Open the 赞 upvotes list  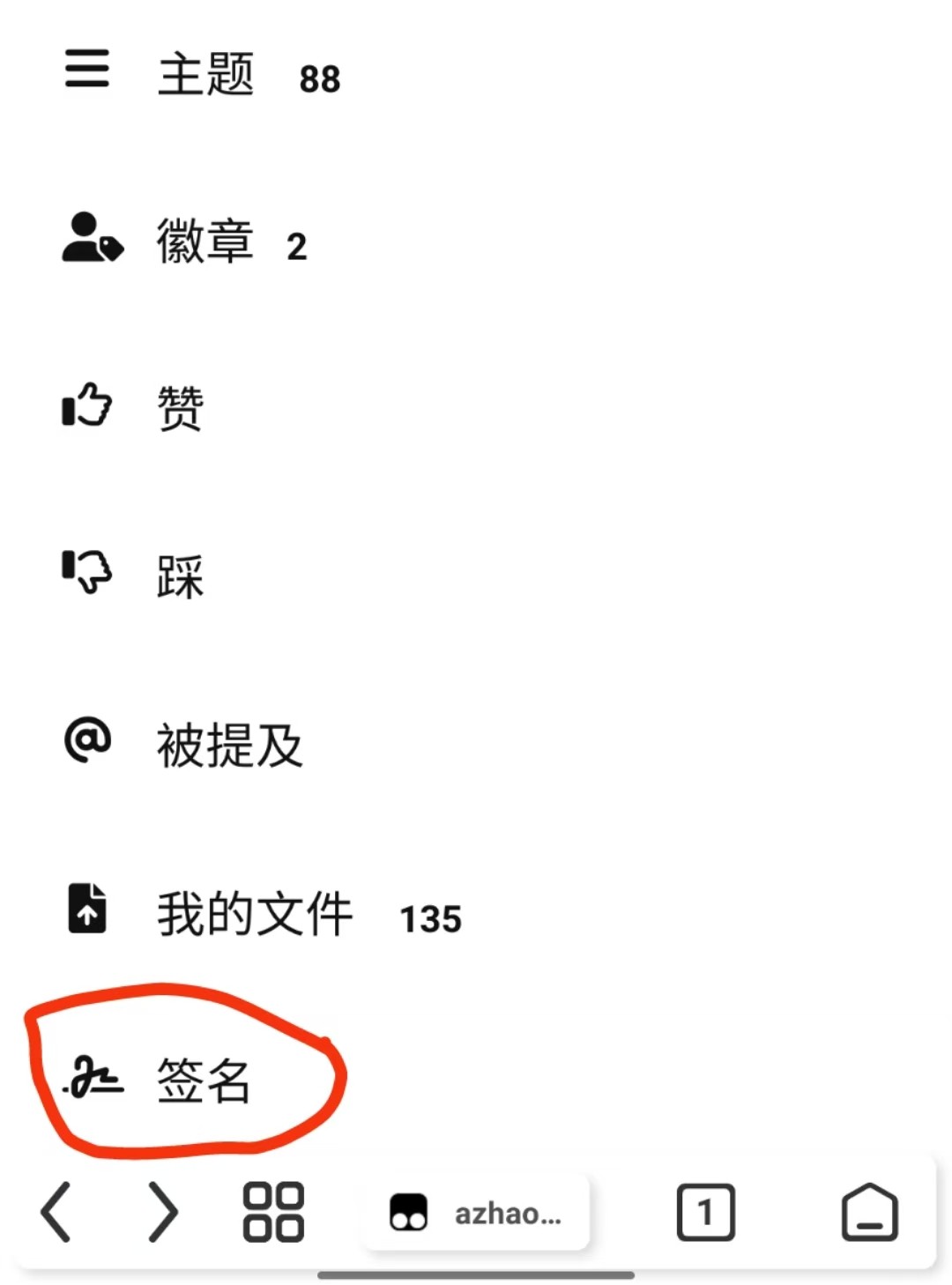point(180,408)
